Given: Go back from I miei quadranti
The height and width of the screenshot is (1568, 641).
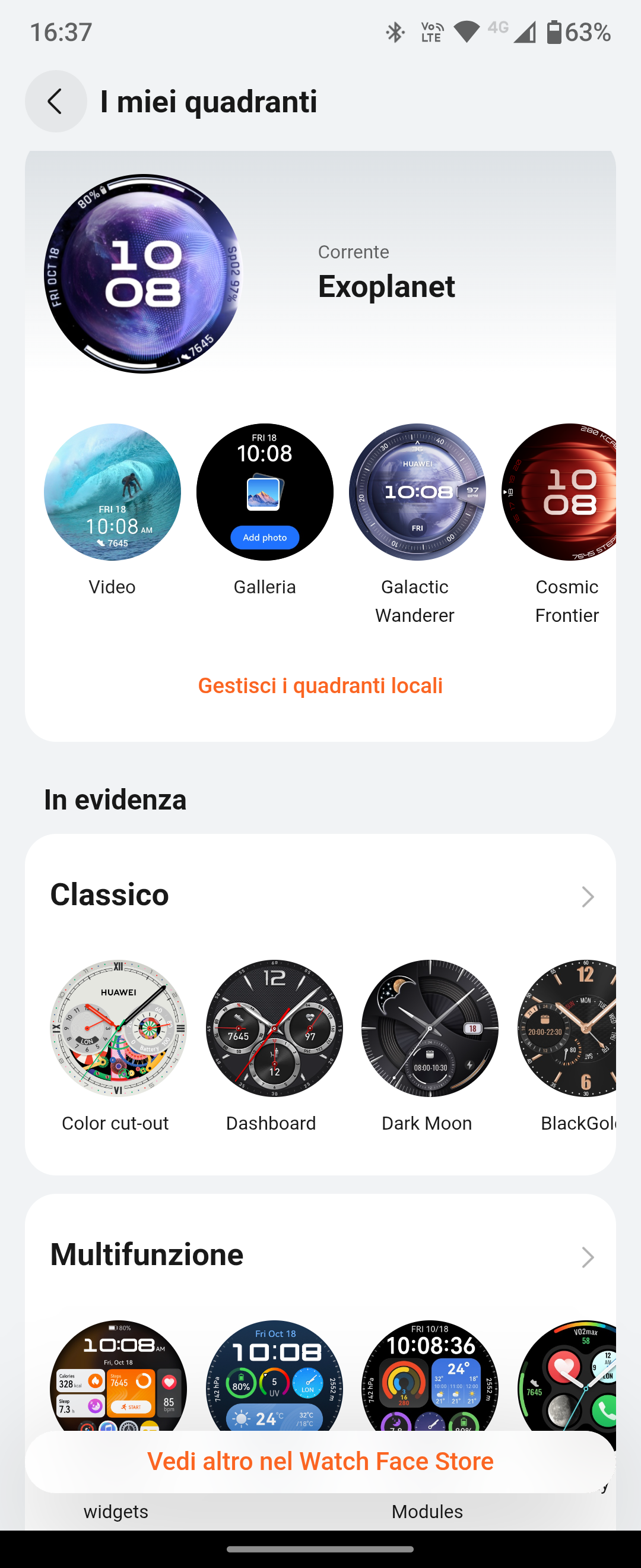Looking at the screenshot, I should 55,101.
